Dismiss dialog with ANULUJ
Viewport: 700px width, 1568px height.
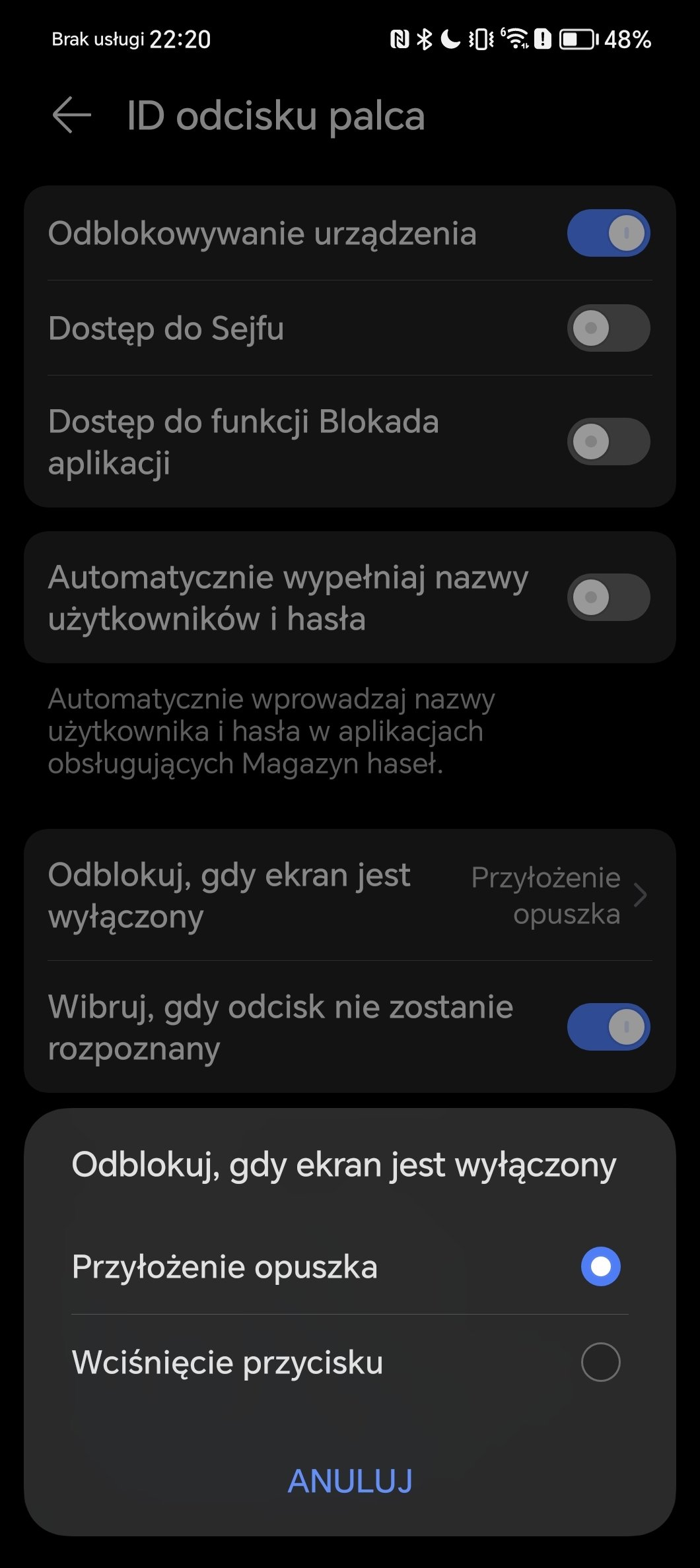[x=350, y=1481]
